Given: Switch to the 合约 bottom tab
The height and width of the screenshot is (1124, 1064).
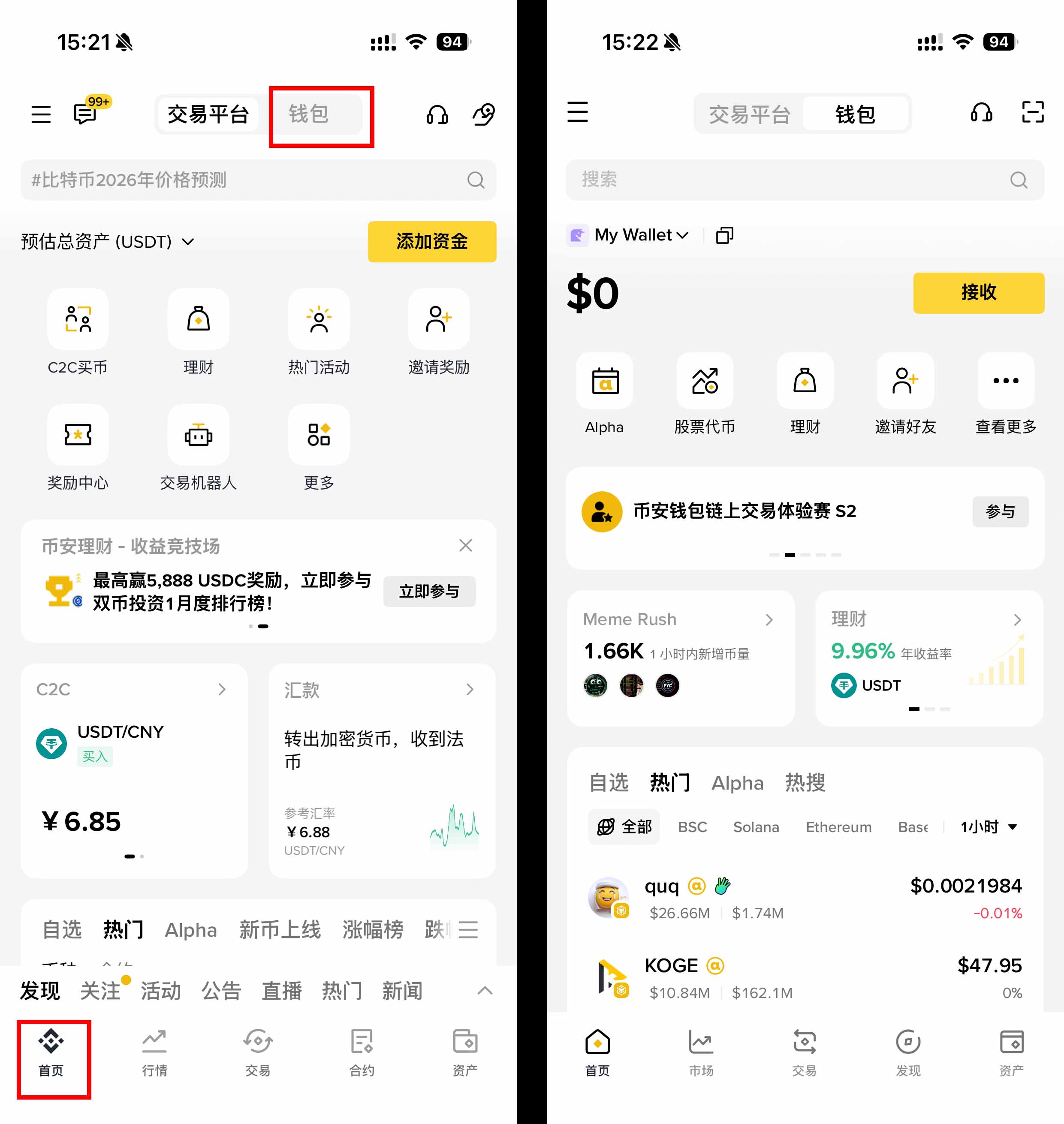Looking at the screenshot, I should pos(361,1053).
